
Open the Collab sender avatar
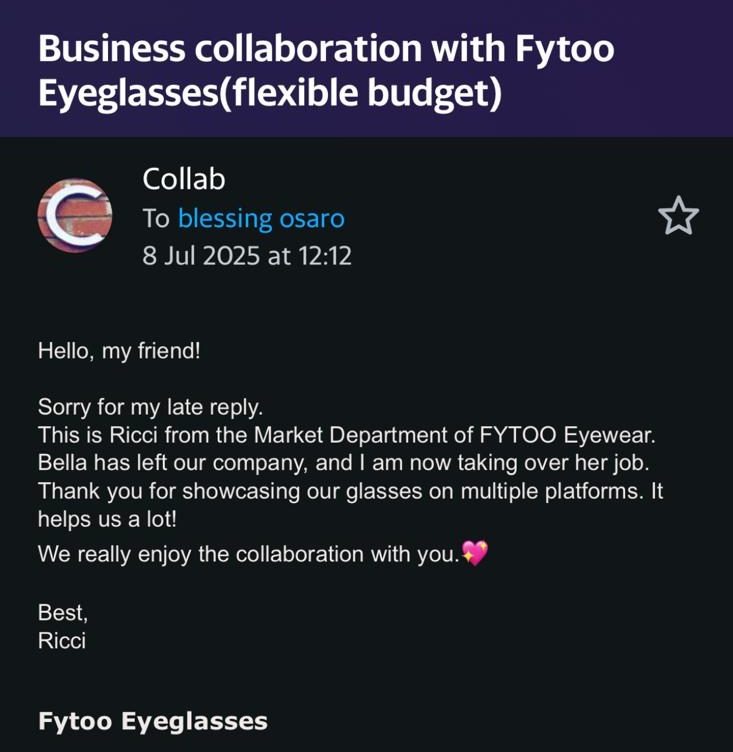[74, 216]
